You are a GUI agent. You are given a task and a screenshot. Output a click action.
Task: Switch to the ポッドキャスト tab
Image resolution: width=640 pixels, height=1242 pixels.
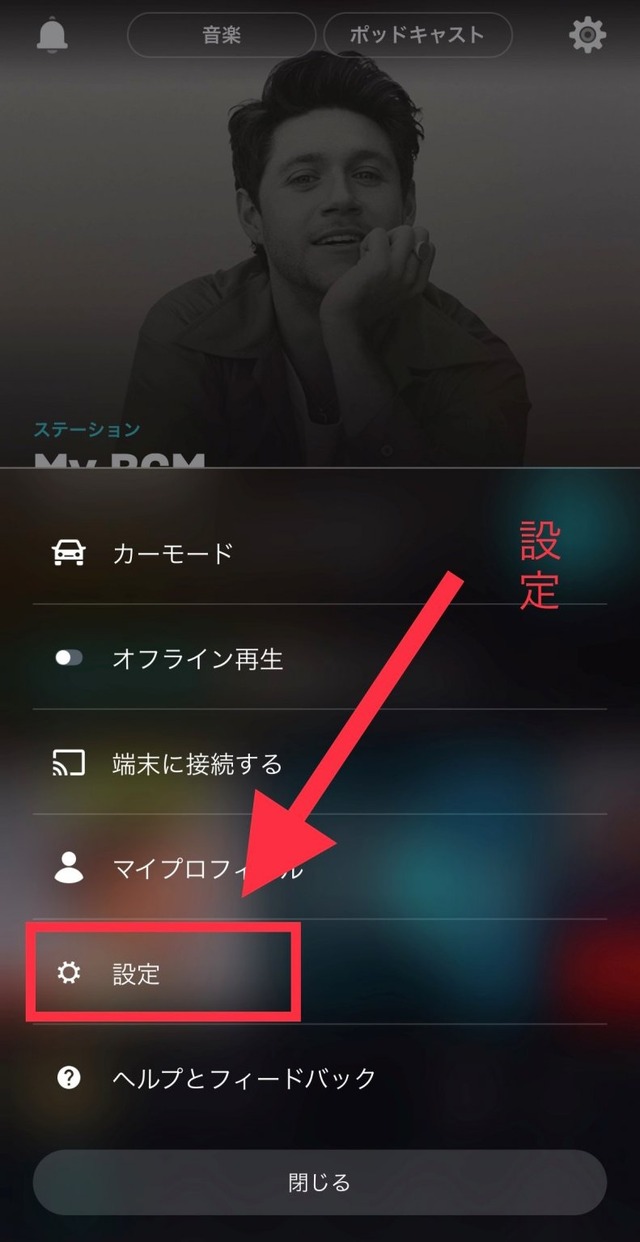[417, 35]
